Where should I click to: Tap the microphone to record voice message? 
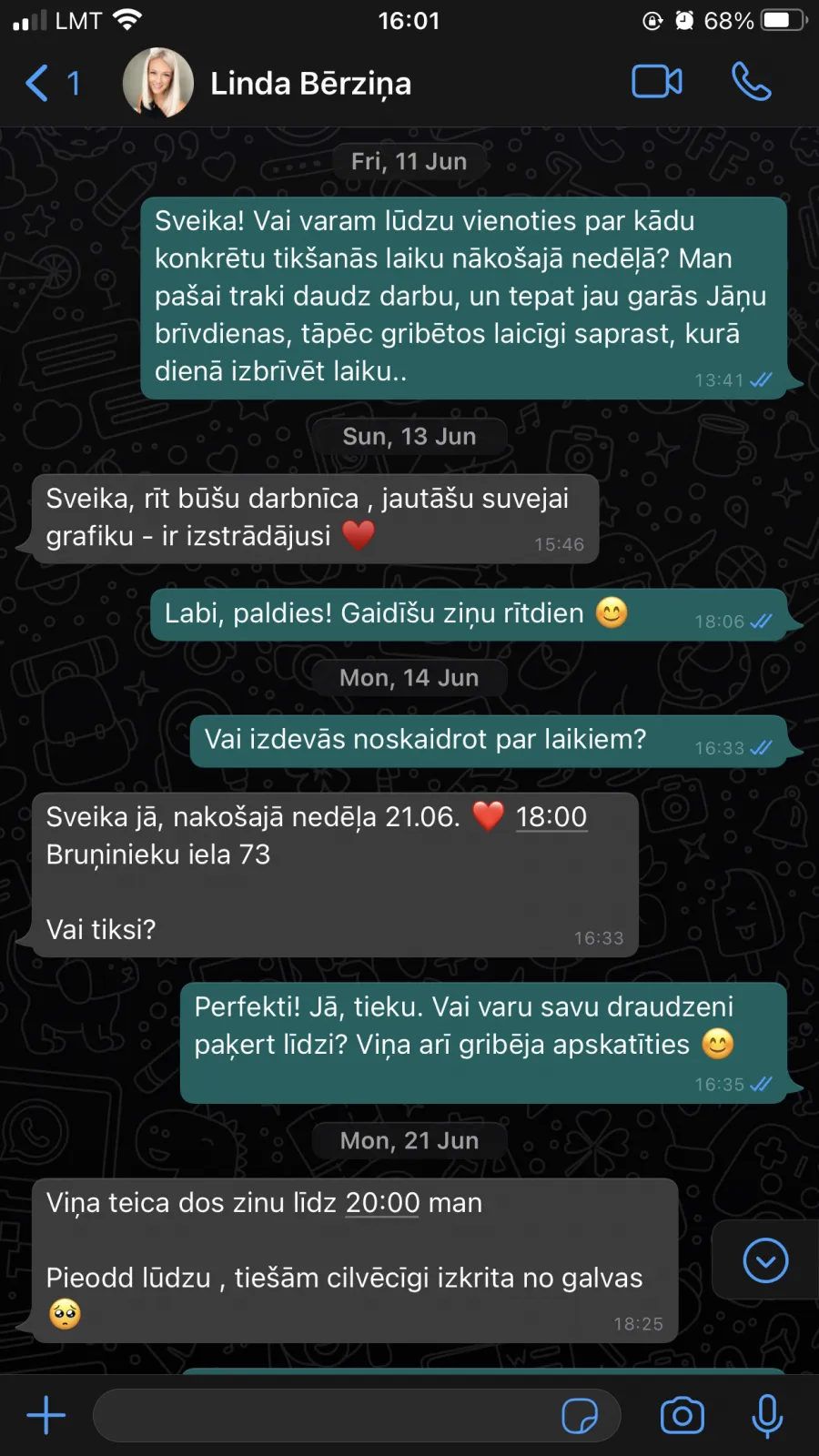(767, 1416)
